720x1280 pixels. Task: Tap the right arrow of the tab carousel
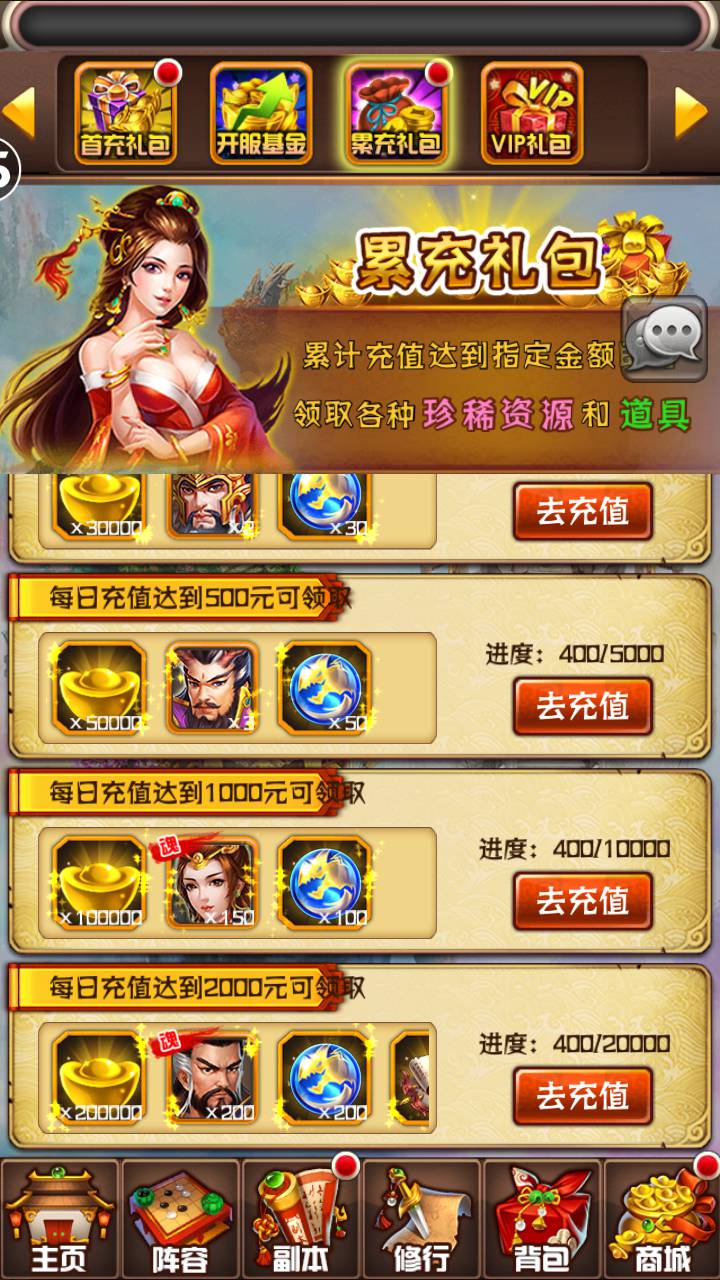click(x=691, y=112)
